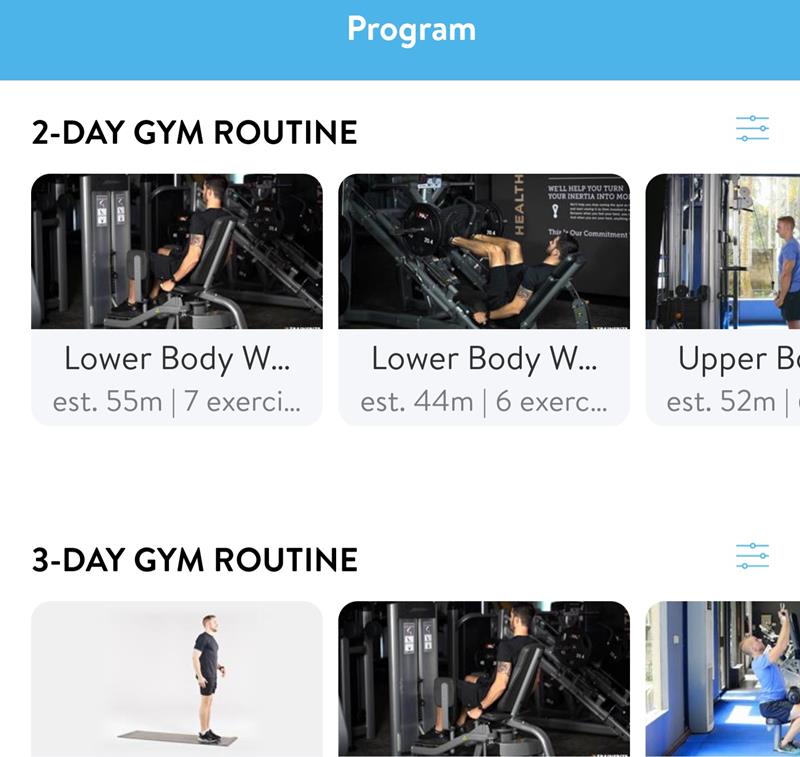This screenshot has height=757, width=800.
Task: Open Lower Body workout est. 44m card
Action: [484, 300]
